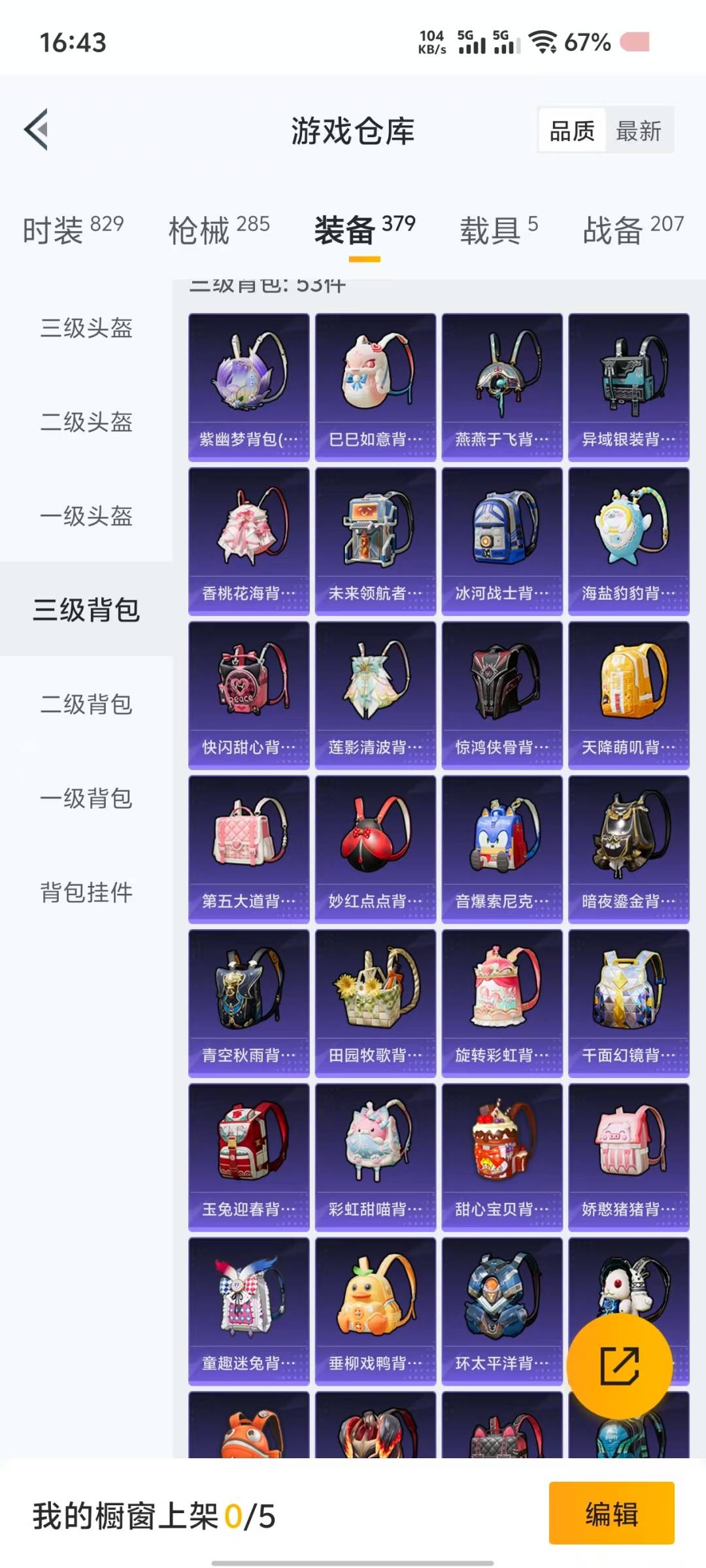
Task: Open the 音爆索尼克 backpack item
Action: coord(502,849)
